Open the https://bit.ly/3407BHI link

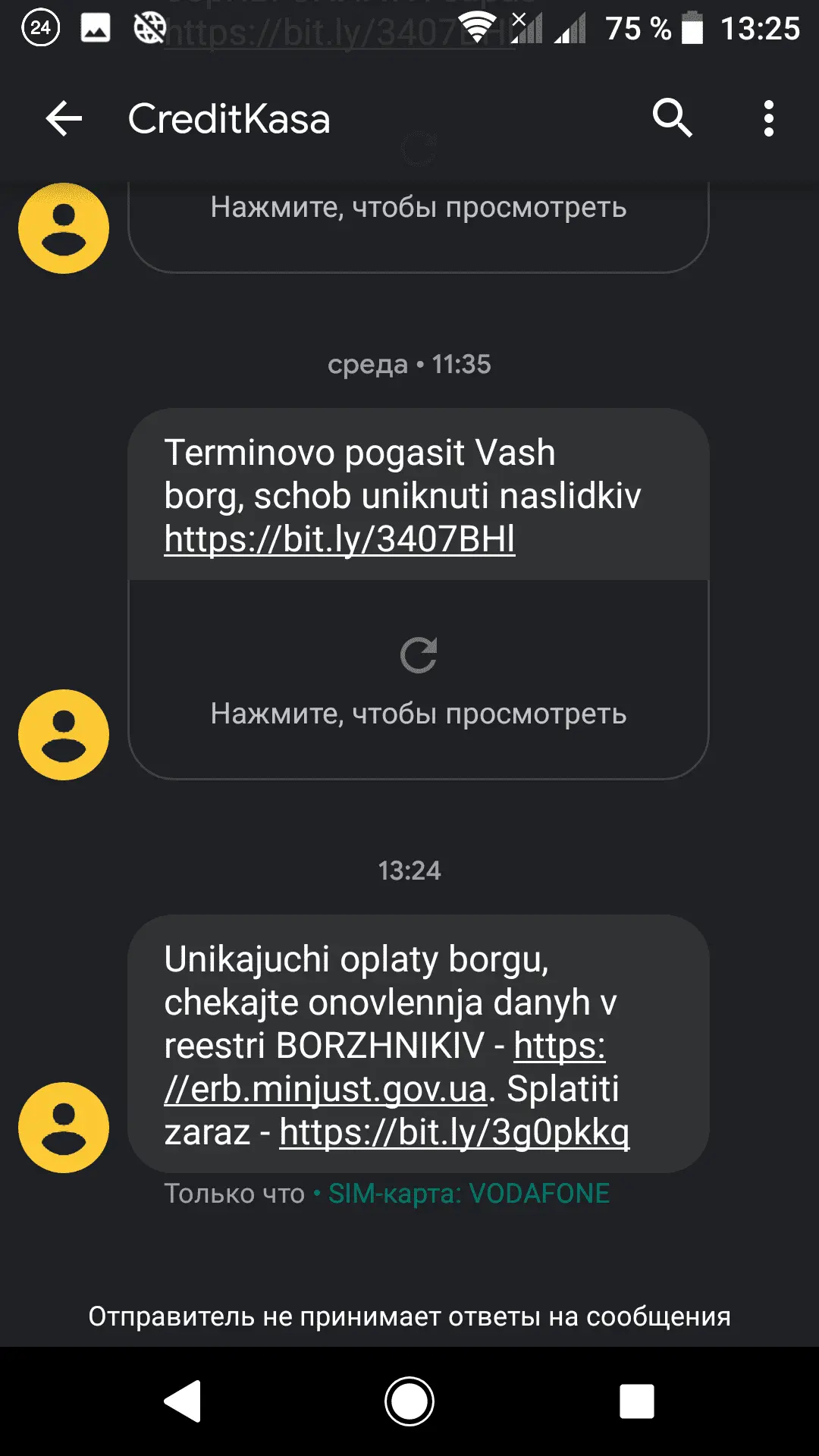(x=339, y=540)
